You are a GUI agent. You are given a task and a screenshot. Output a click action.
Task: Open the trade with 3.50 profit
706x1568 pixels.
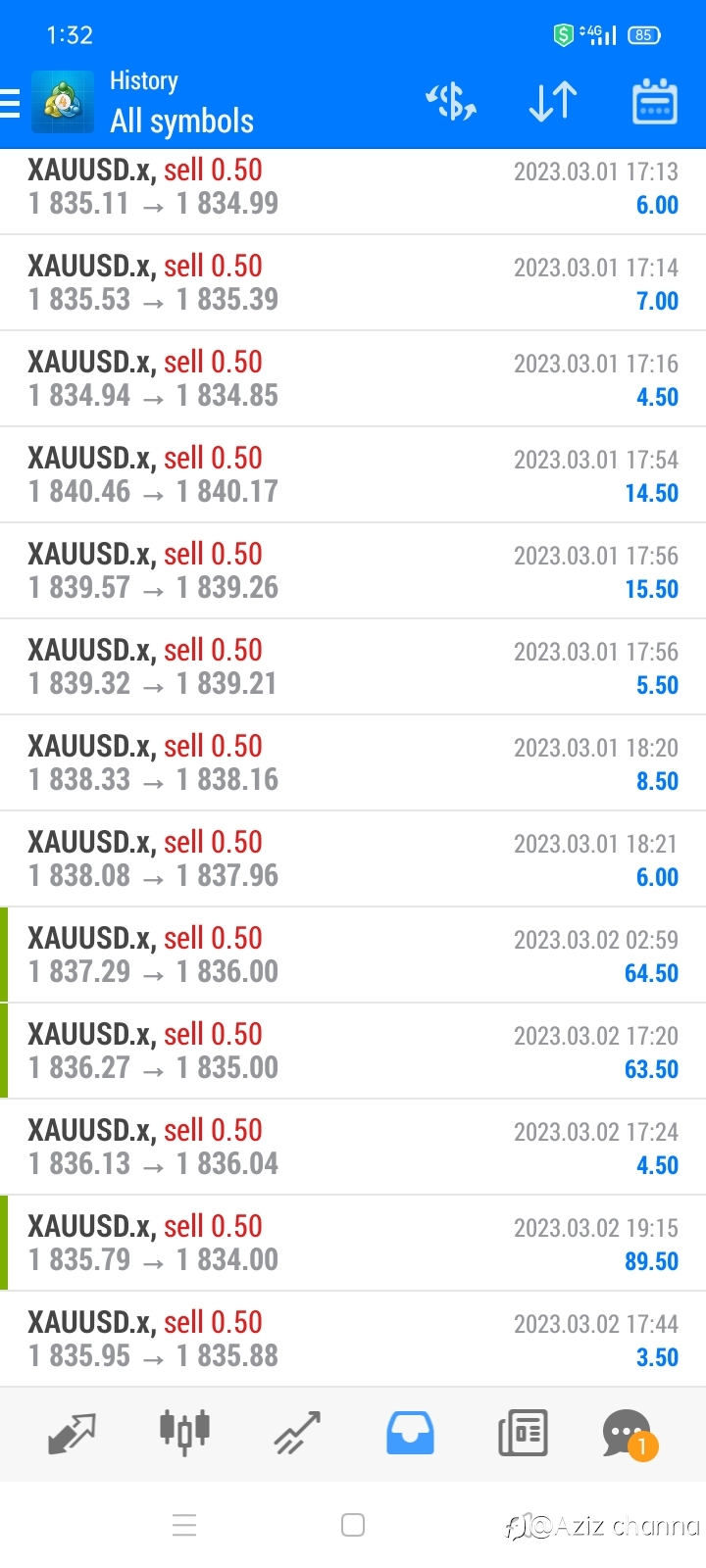click(x=353, y=1339)
